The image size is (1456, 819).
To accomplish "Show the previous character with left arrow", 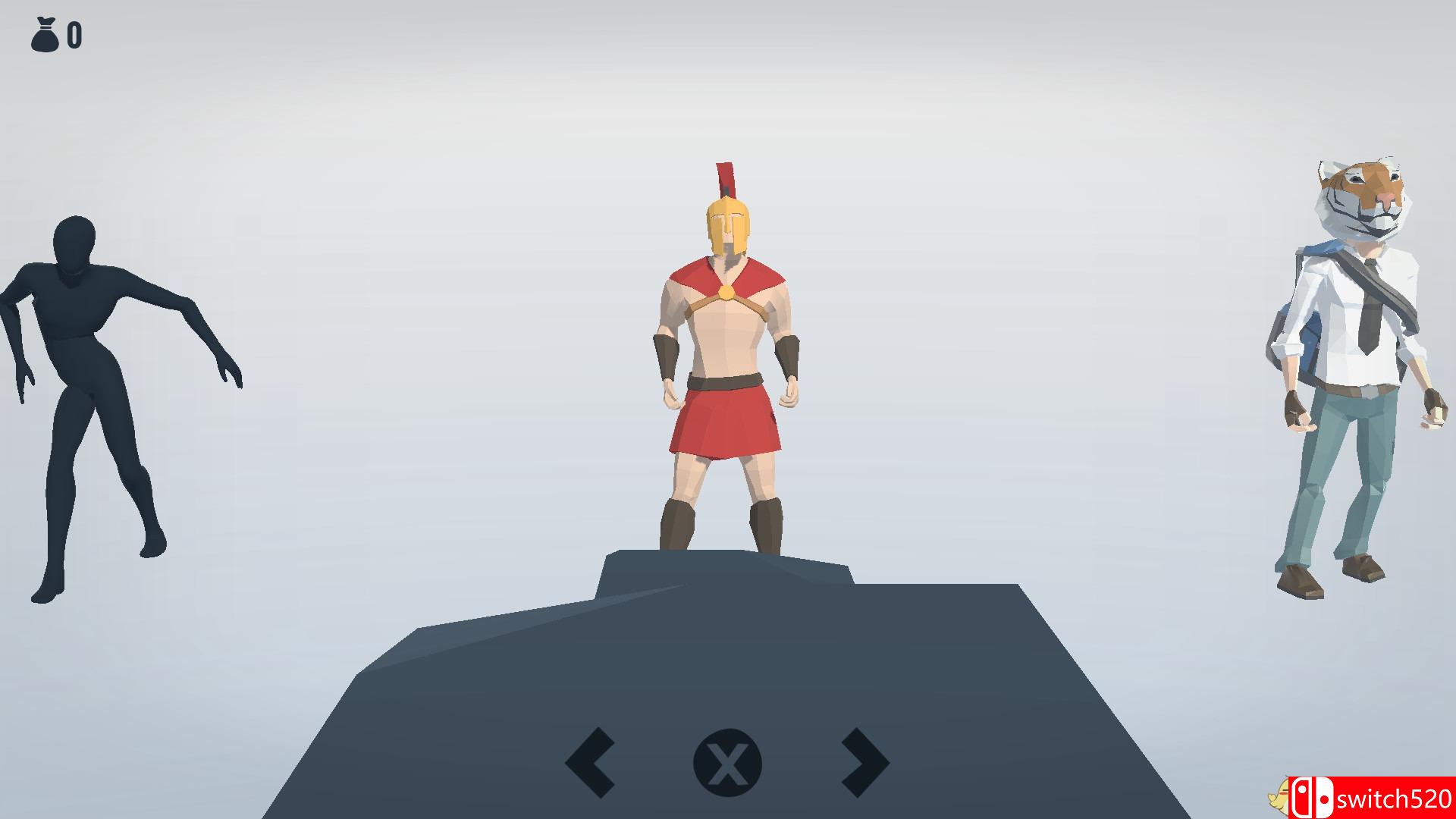I will coord(590,762).
